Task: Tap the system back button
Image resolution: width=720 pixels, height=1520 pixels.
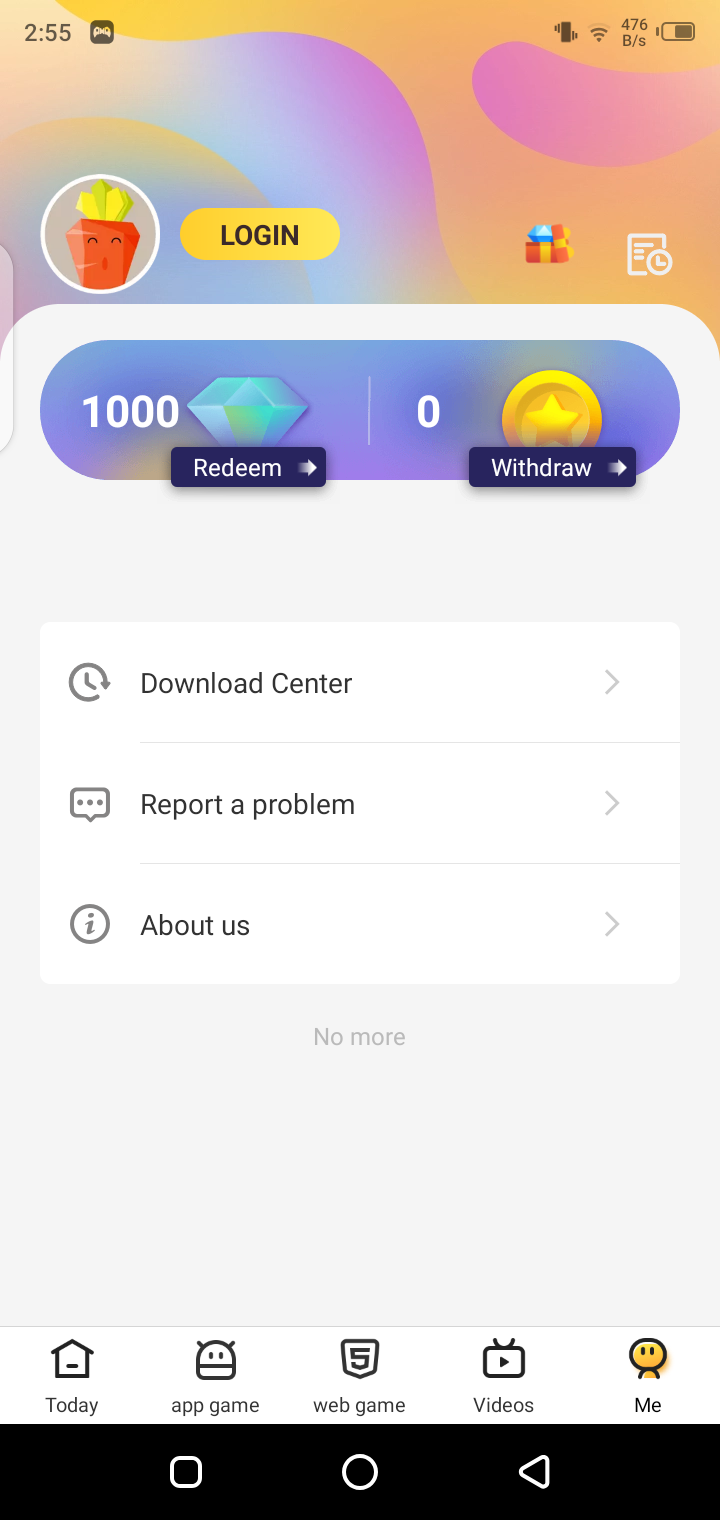Action: pos(534,1471)
